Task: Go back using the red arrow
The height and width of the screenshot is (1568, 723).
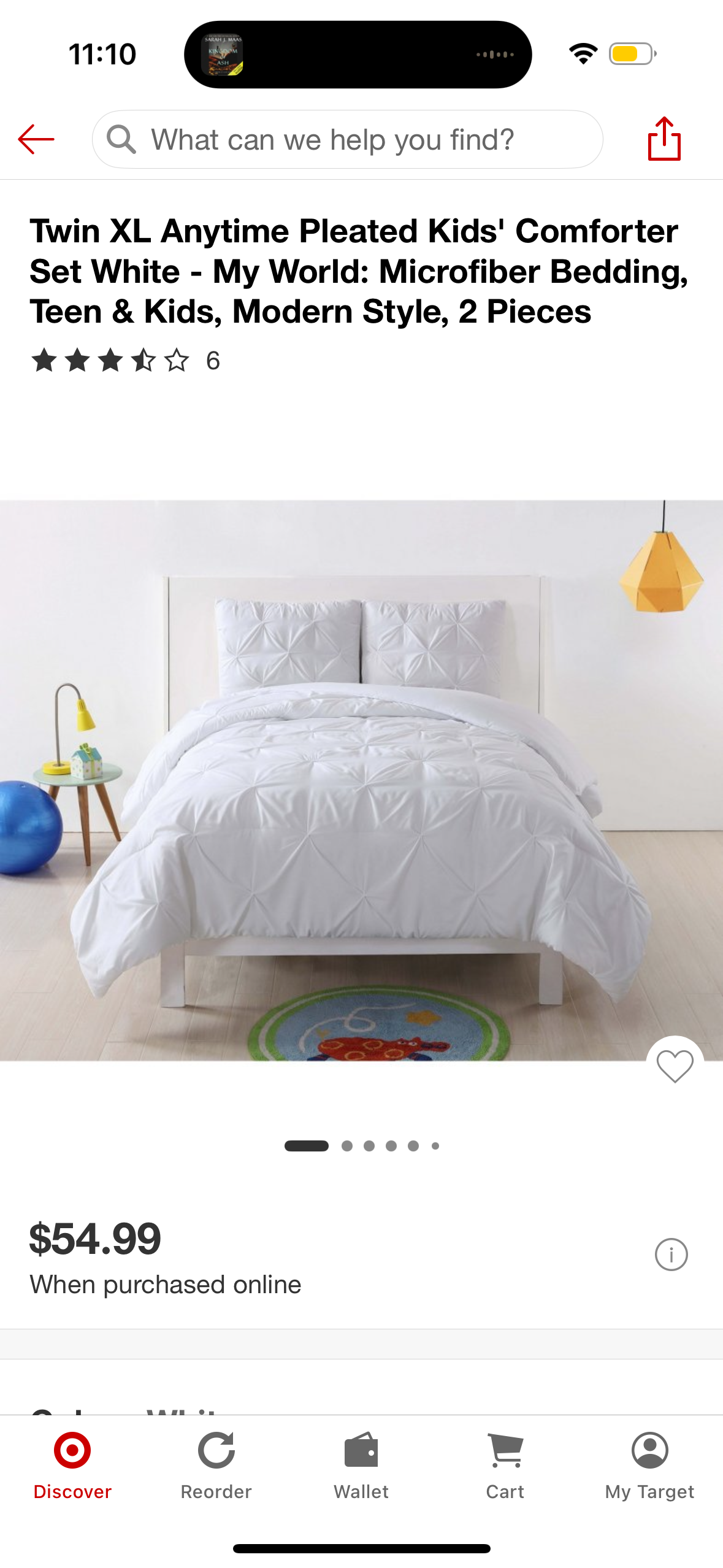Action: click(36, 139)
